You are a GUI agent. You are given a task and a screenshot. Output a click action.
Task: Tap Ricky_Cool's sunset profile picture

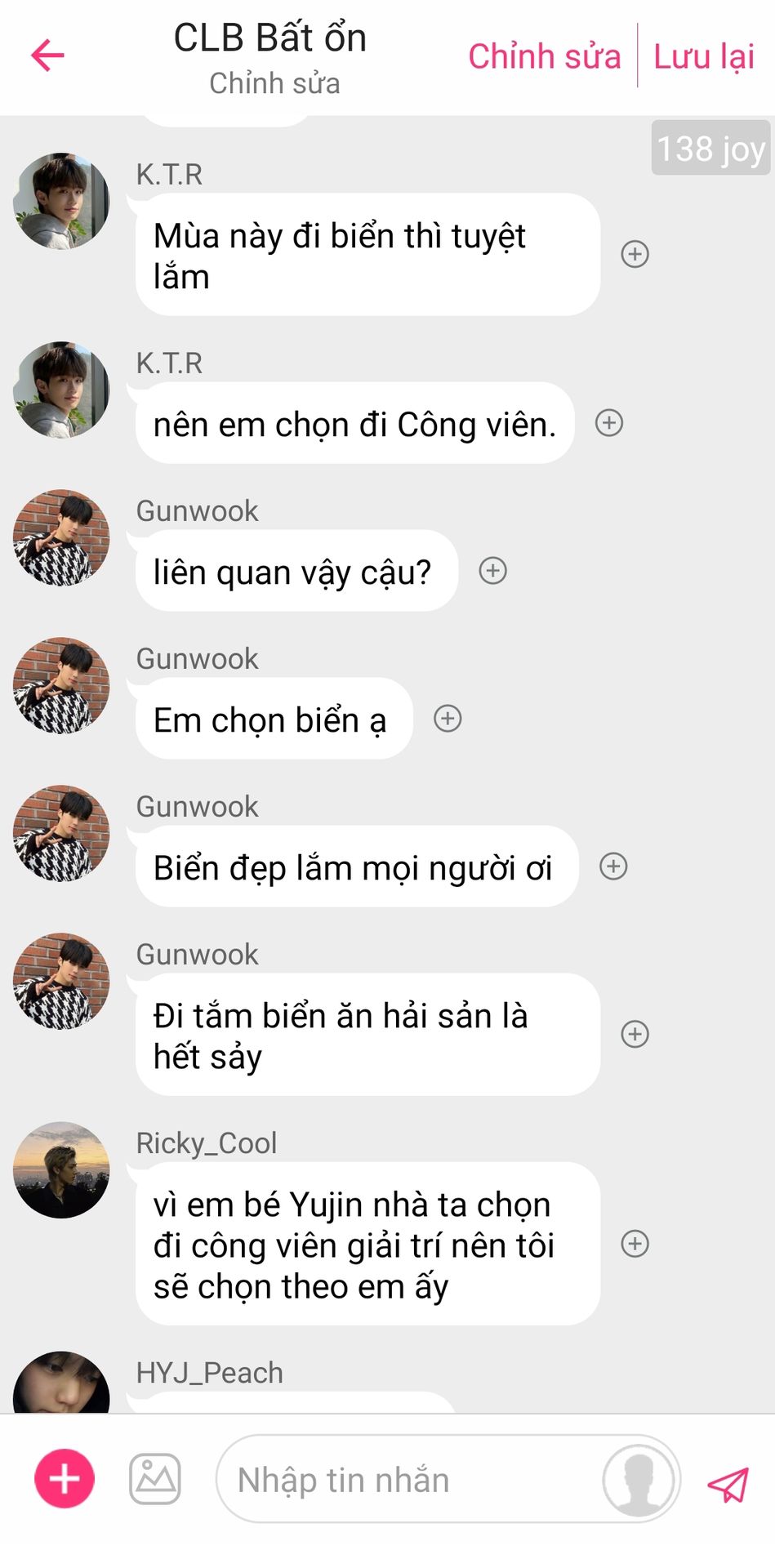(61, 1170)
